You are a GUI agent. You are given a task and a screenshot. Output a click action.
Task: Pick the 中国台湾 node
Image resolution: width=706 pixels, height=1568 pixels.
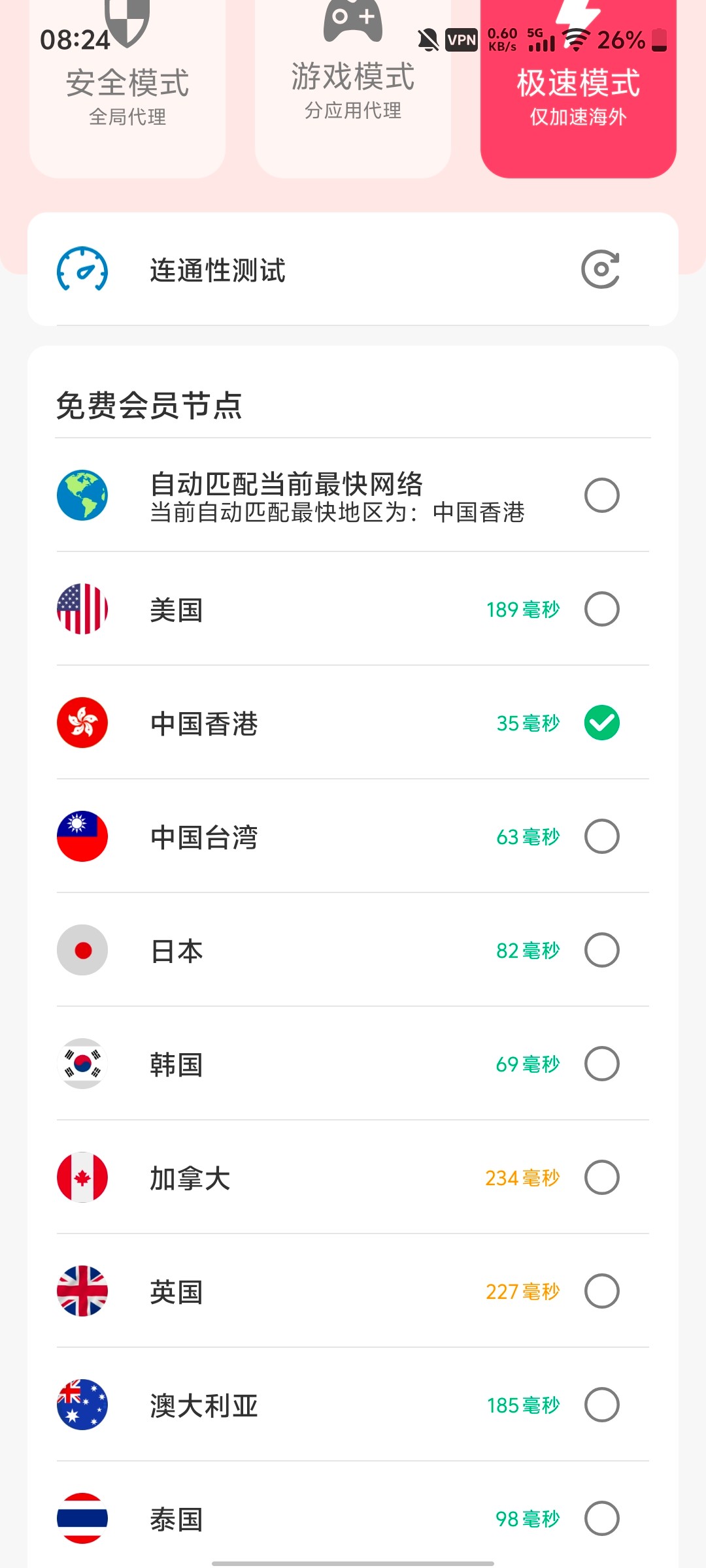[601, 836]
